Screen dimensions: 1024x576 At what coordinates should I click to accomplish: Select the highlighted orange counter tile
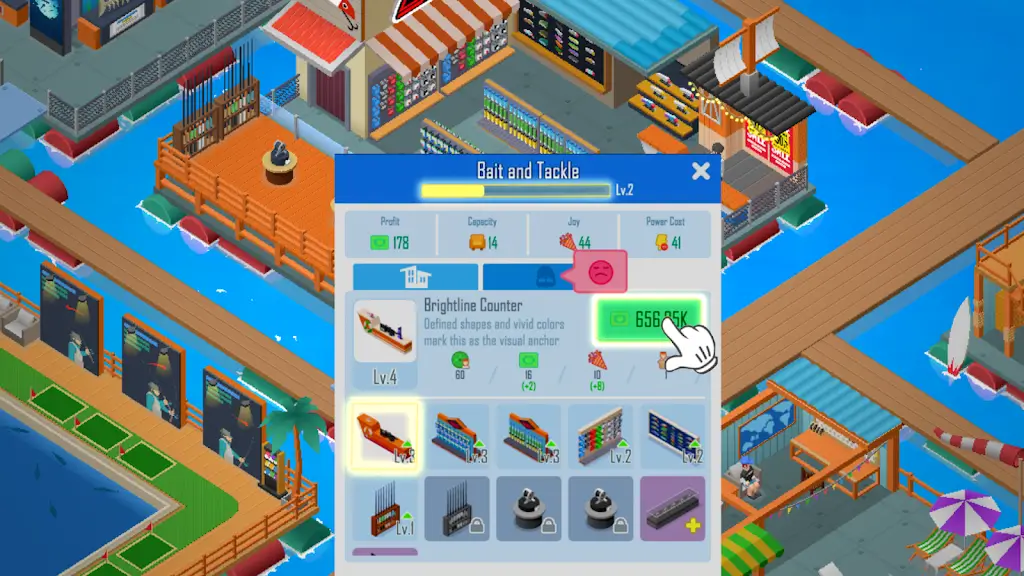(385, 436)
